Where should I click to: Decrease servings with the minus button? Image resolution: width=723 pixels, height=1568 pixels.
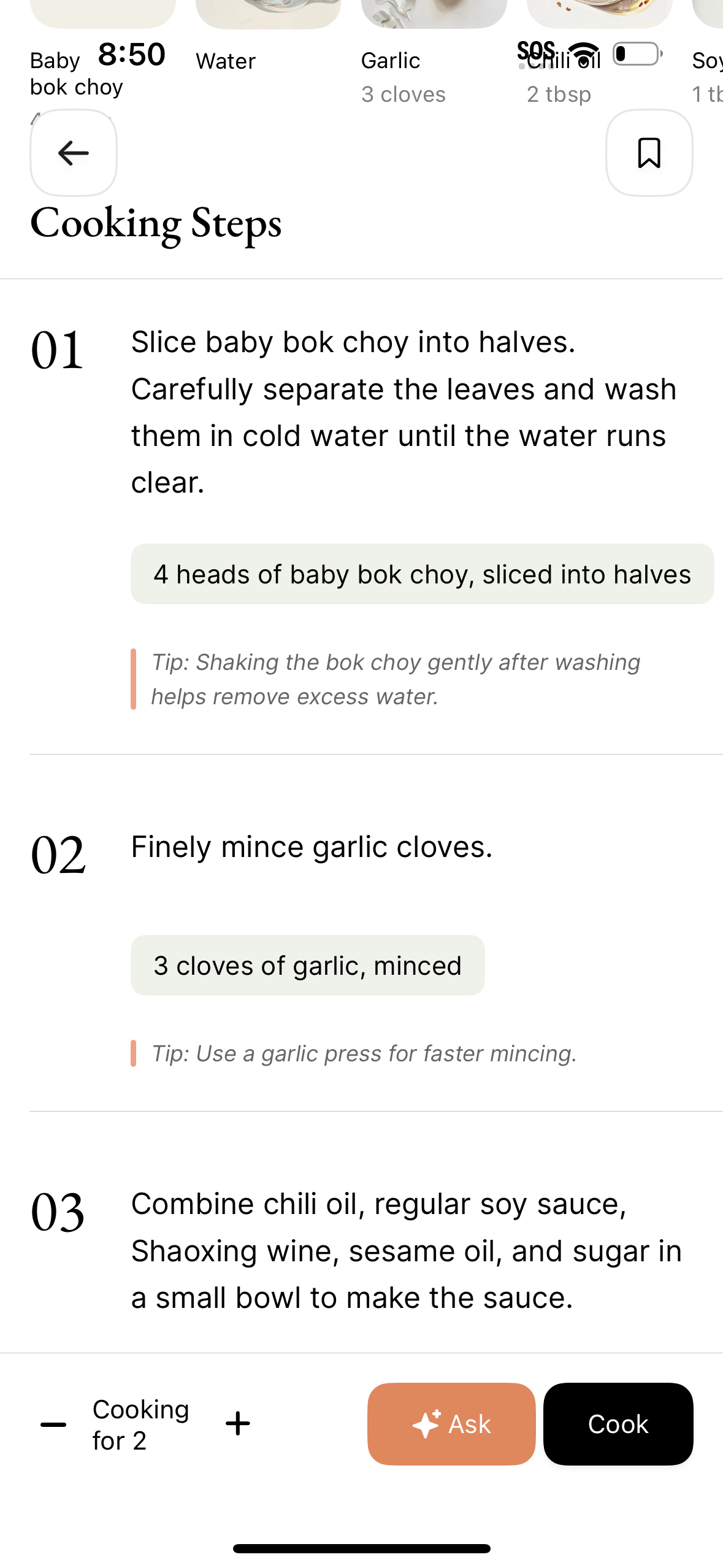[53, 1424]
